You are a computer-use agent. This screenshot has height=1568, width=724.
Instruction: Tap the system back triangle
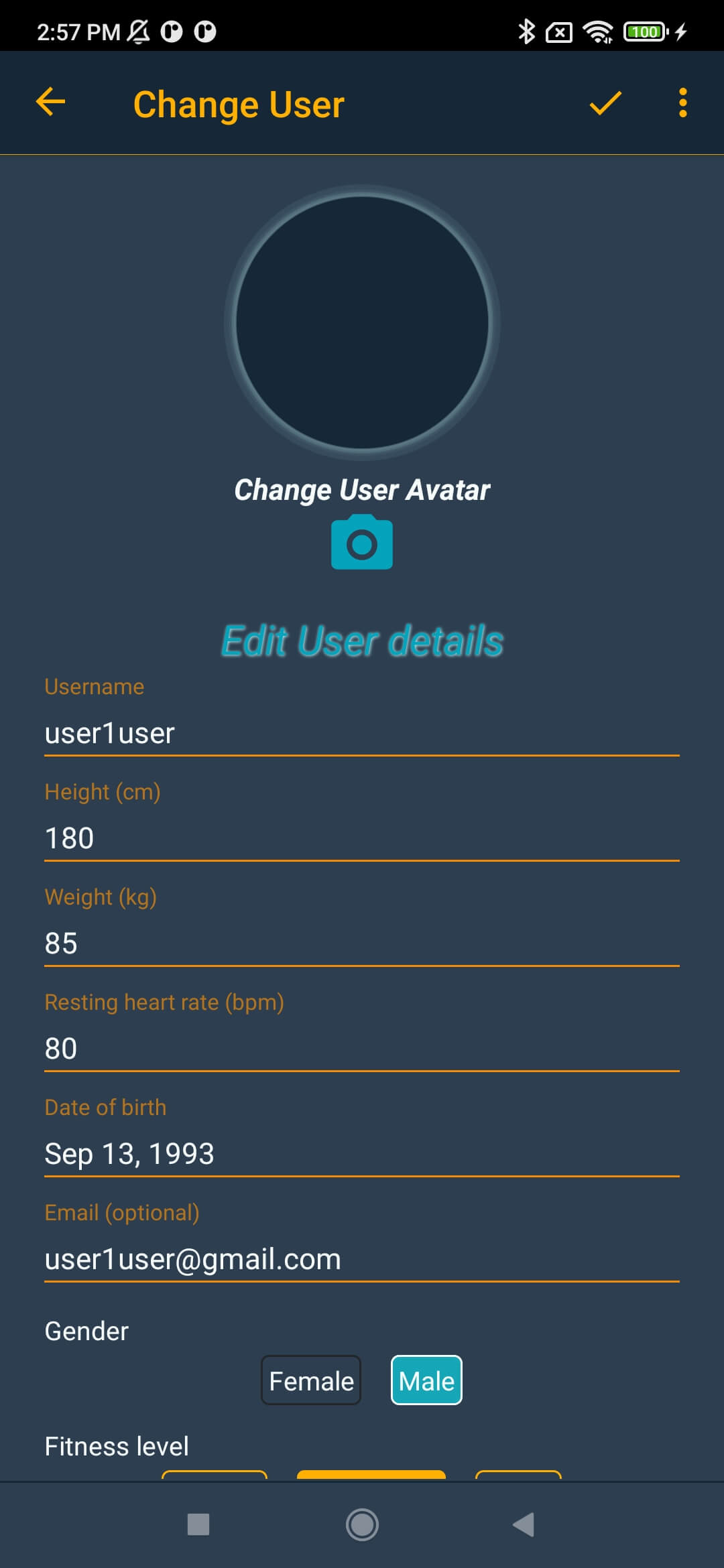click(x=524, y=1524)
